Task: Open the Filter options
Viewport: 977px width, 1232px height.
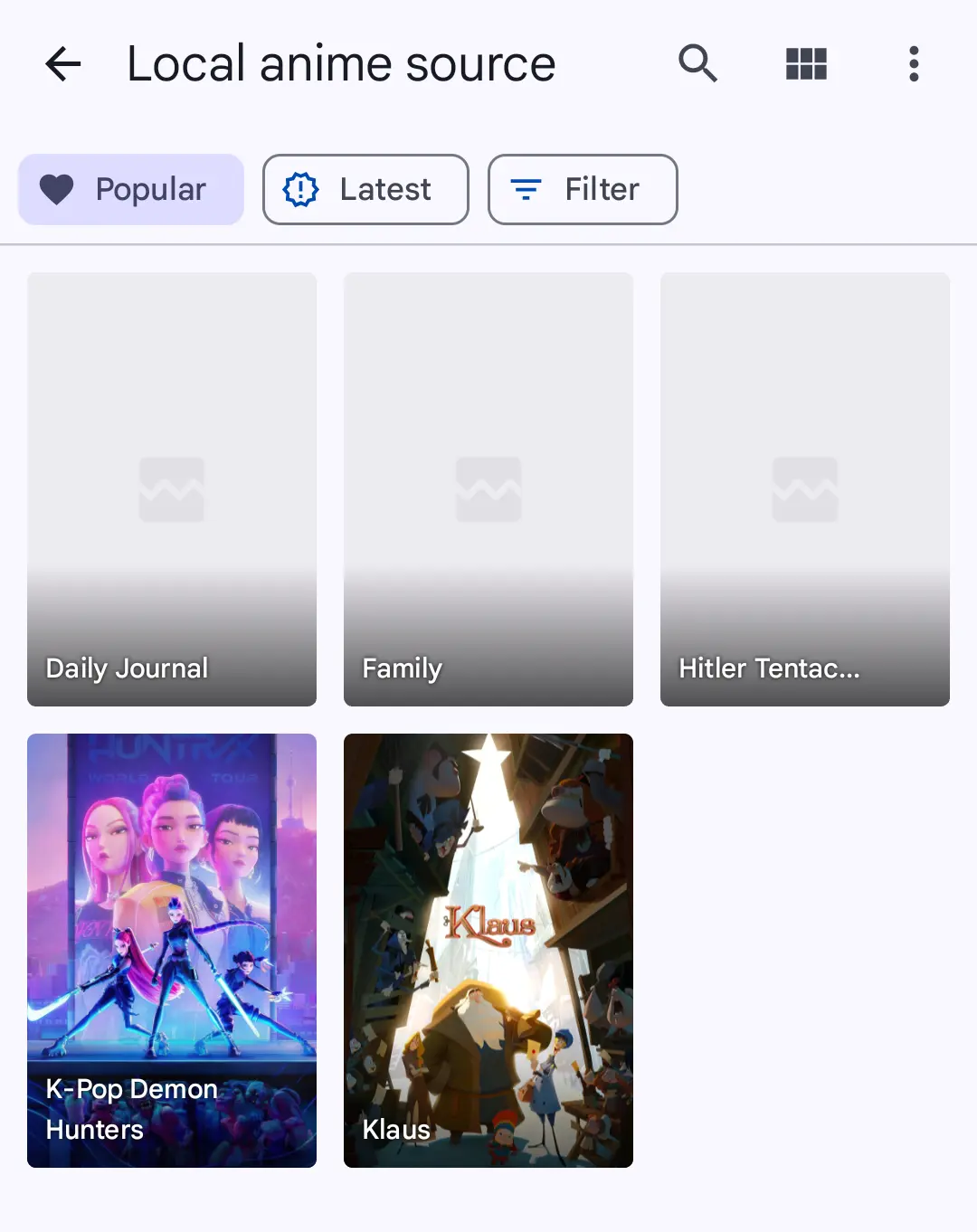Action: 583,189
